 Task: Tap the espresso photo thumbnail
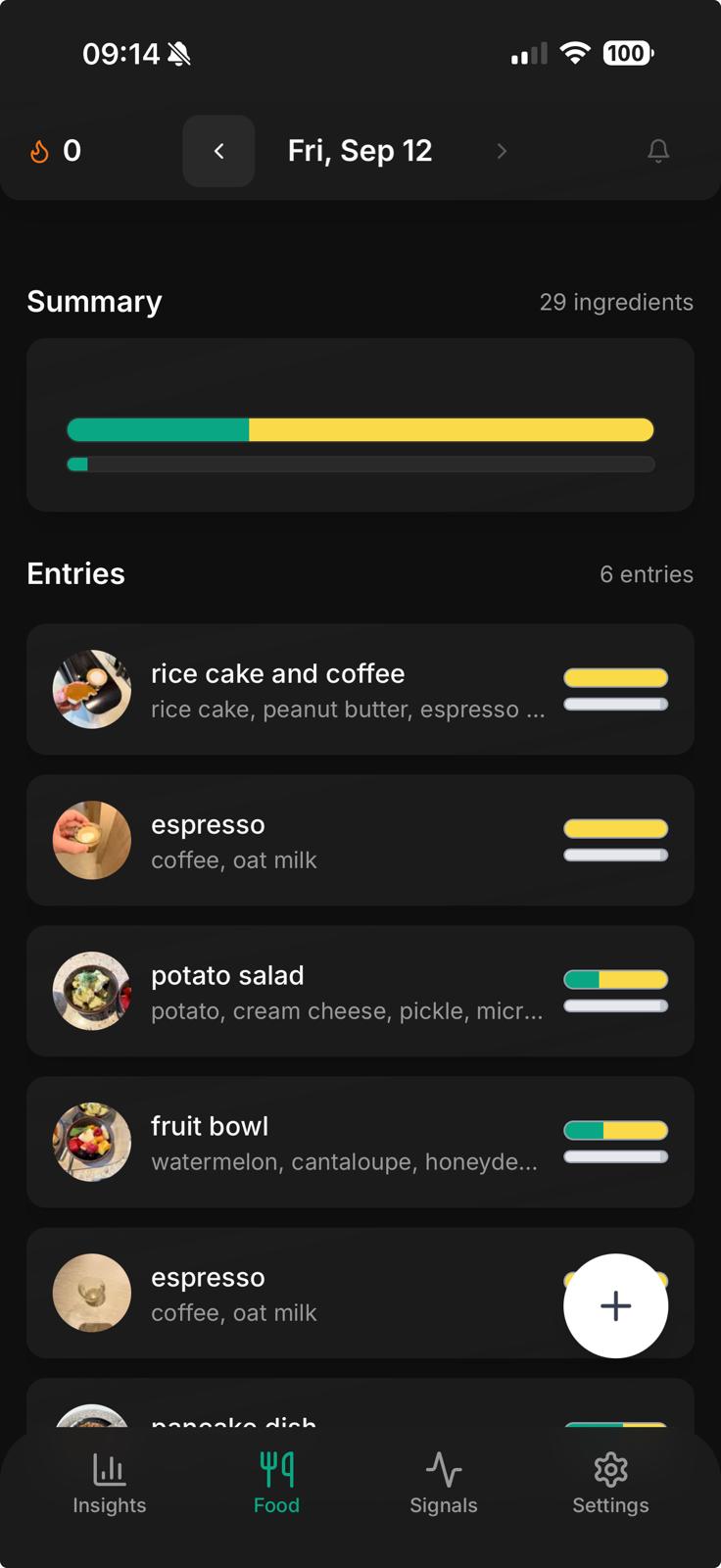[92, 840]
